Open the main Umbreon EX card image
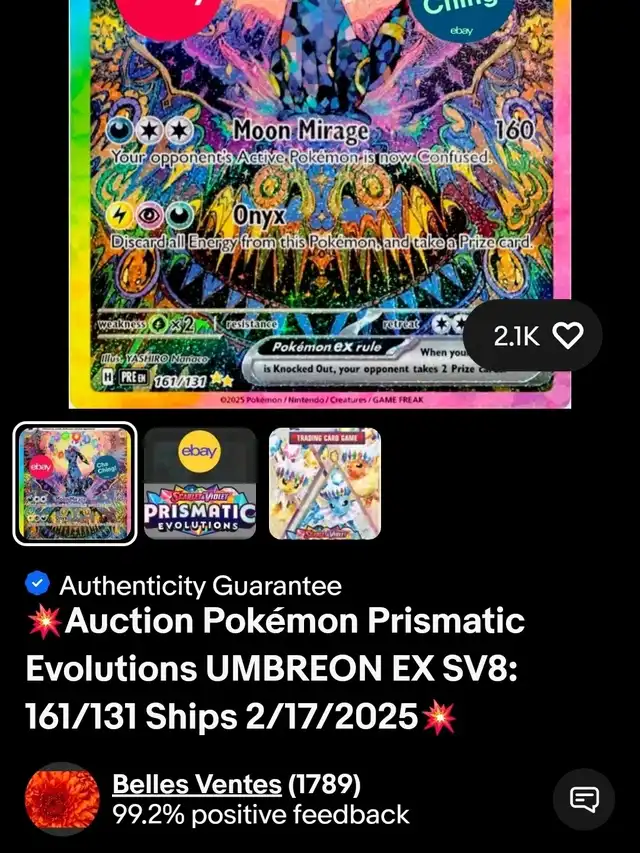Viewport: 640px width, 853px height. (x=320, y=200)
